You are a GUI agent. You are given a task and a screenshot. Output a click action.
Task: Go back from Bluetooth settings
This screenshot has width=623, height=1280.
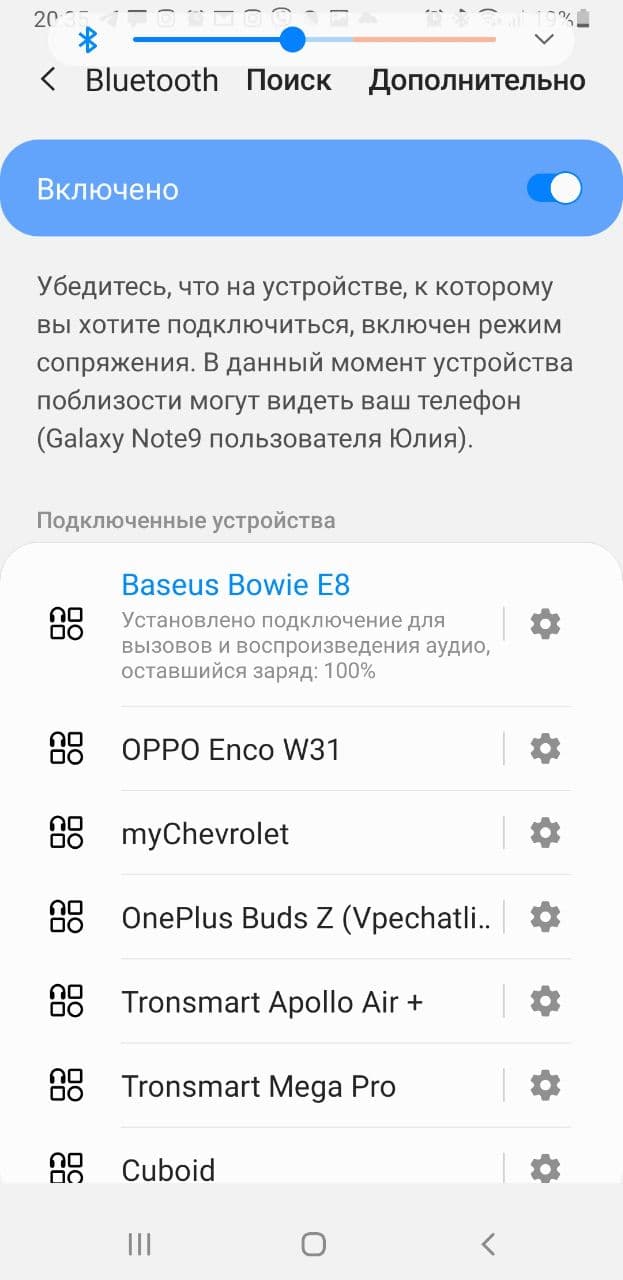(48, 80)
